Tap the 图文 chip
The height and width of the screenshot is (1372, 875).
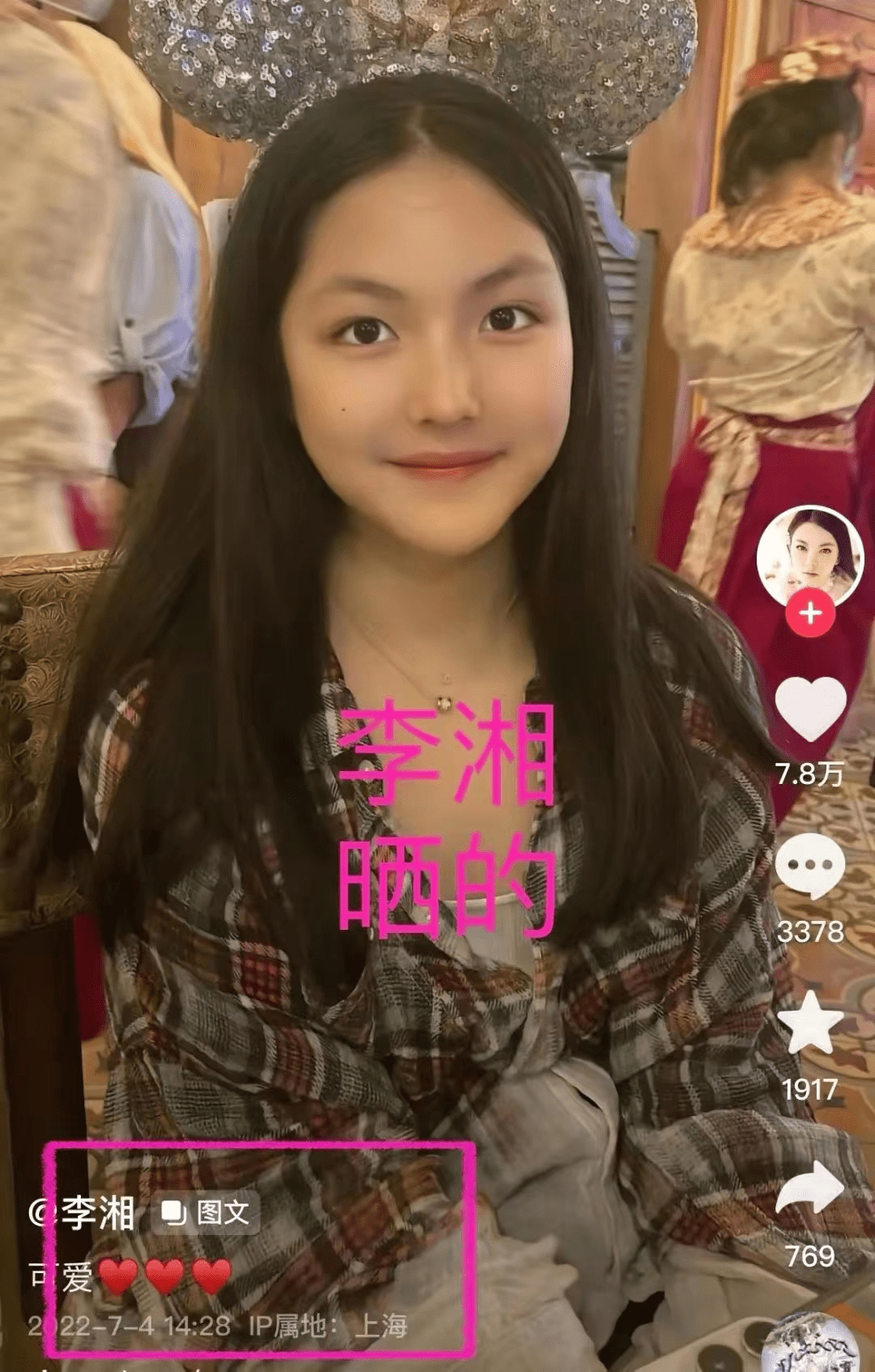coord(206,1212)
